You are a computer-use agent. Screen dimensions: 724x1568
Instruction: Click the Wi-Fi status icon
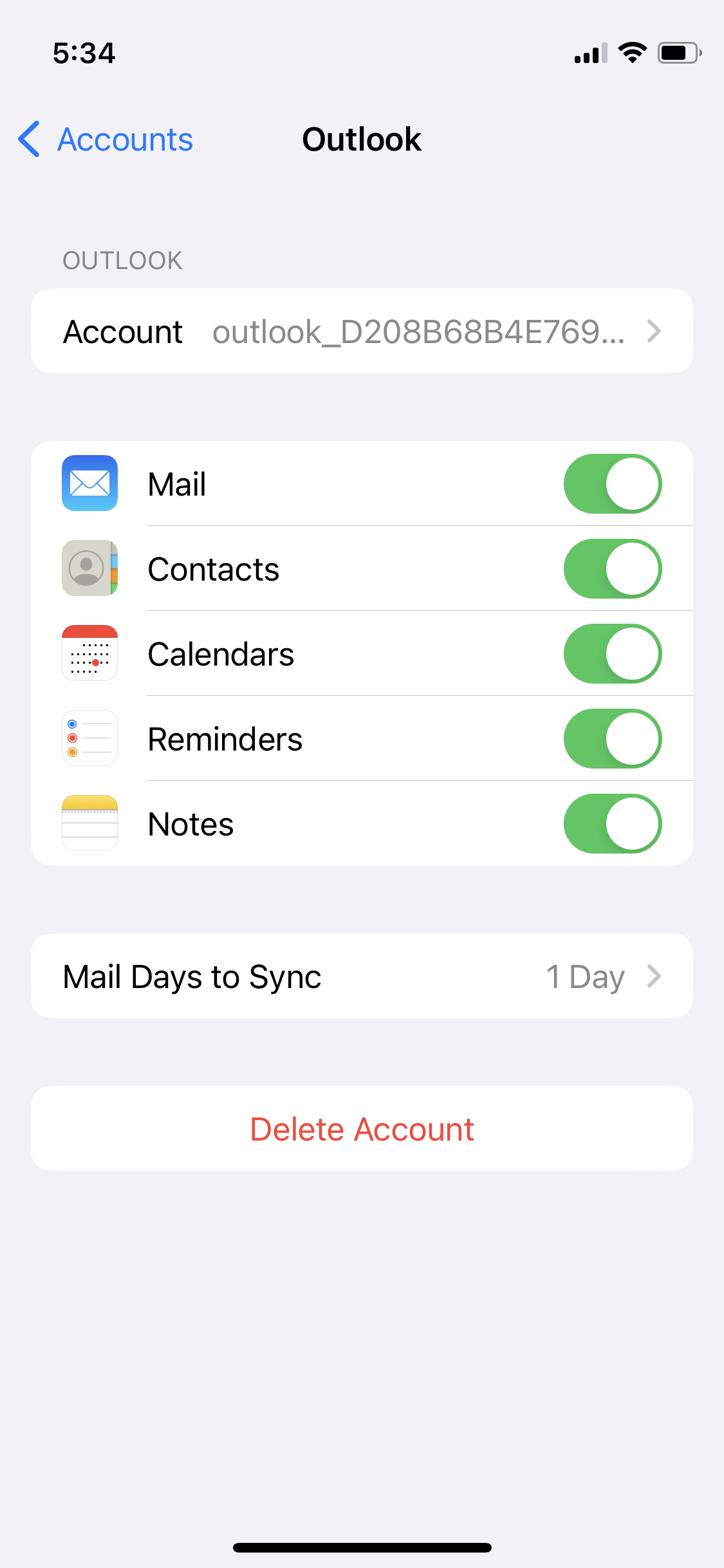pos(633,53)
